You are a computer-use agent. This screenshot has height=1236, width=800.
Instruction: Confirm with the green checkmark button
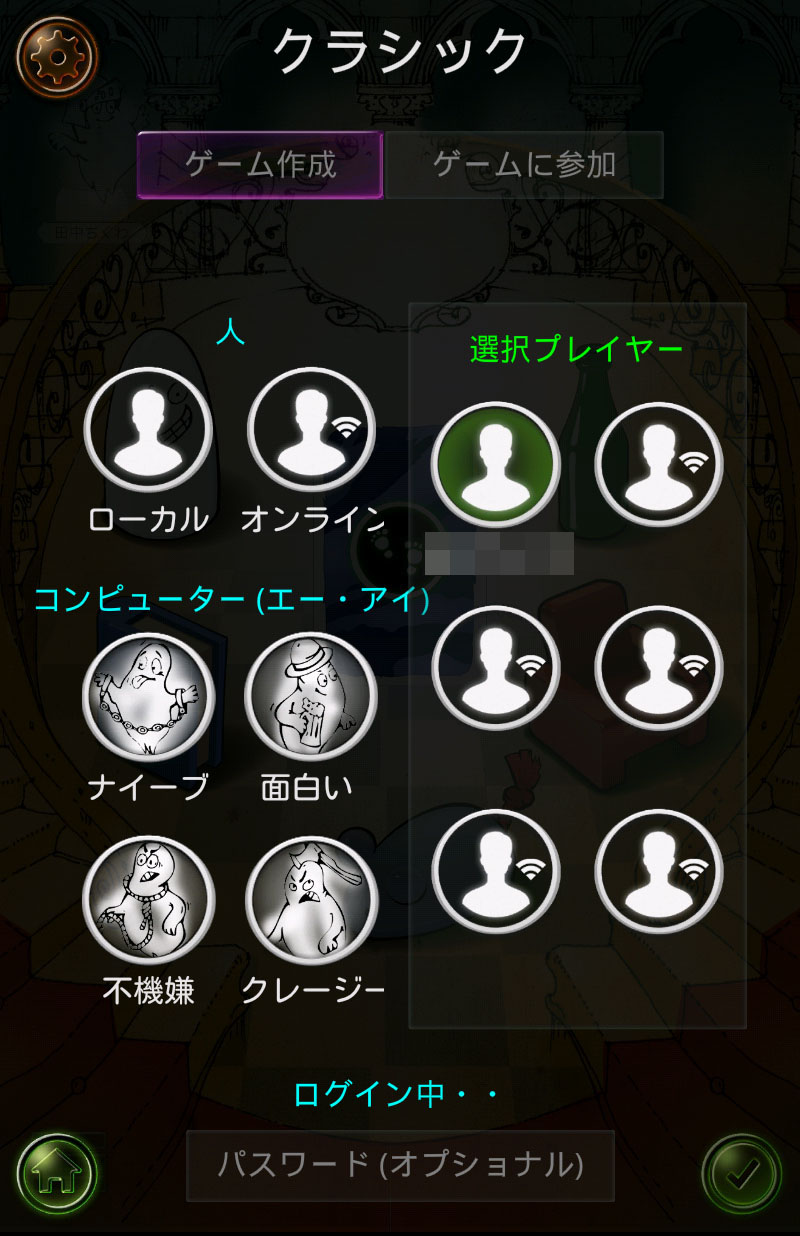pos(741,1174)
